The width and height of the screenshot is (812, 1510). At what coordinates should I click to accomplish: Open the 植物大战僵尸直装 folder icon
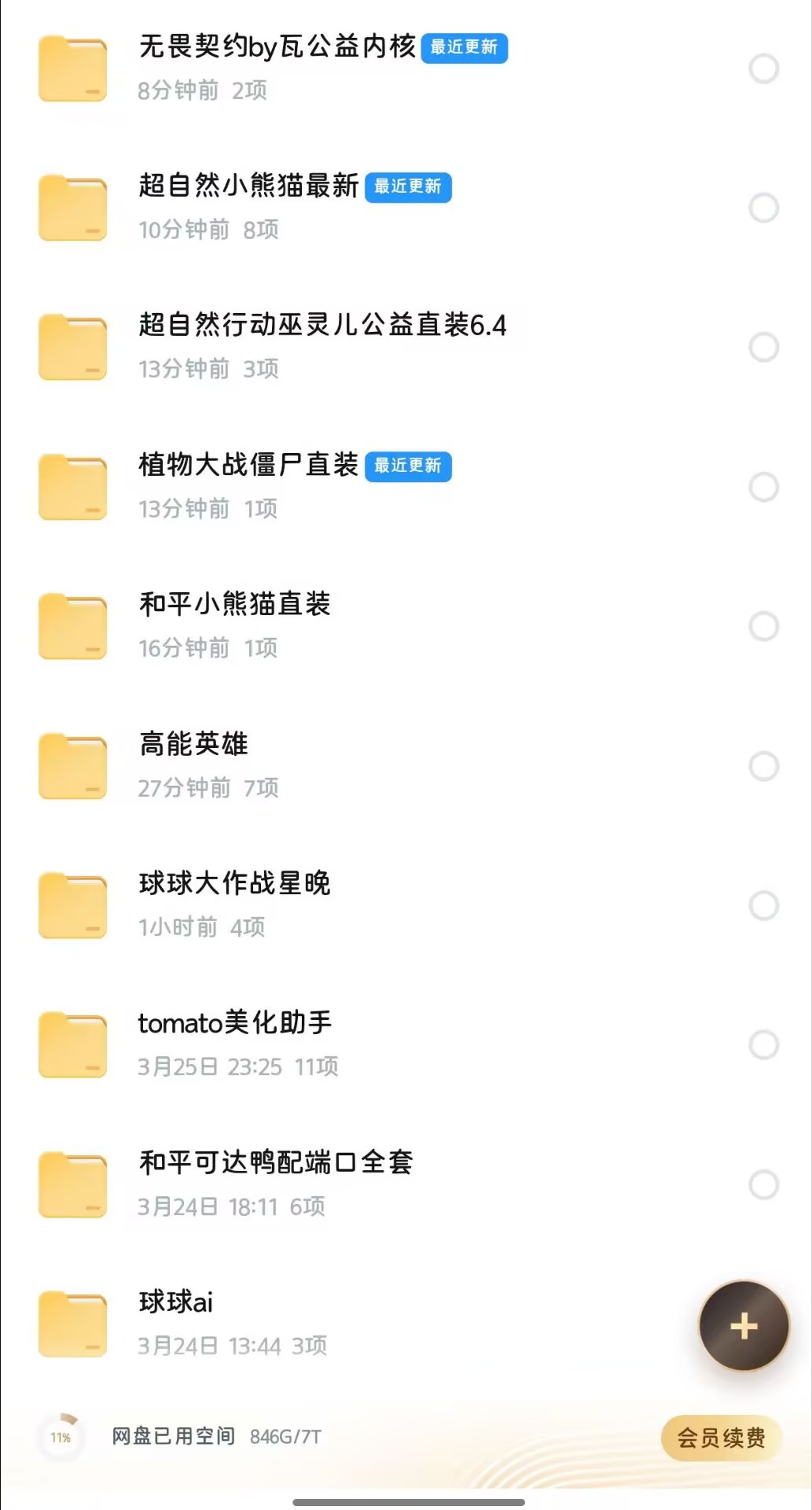(x=73, y=486)
